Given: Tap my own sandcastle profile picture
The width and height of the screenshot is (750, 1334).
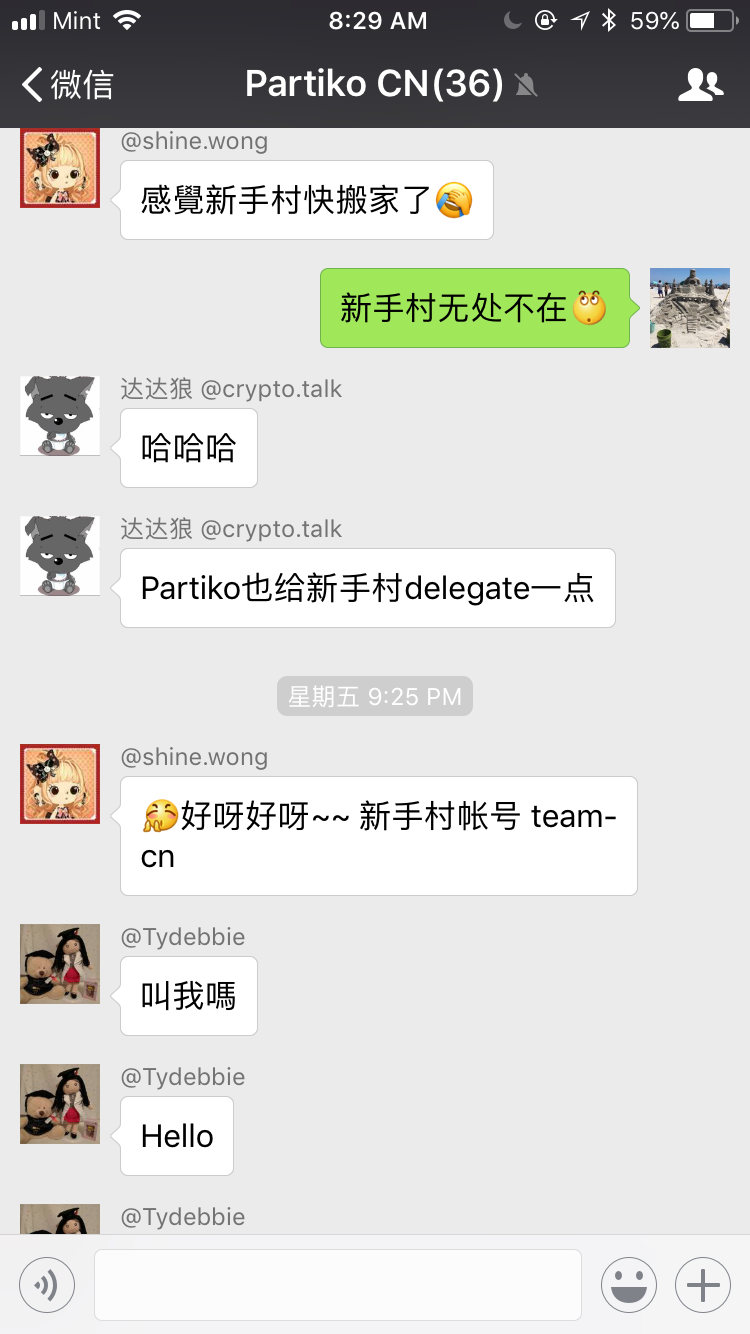Looking at the screenshot, I should pos(690,308).
